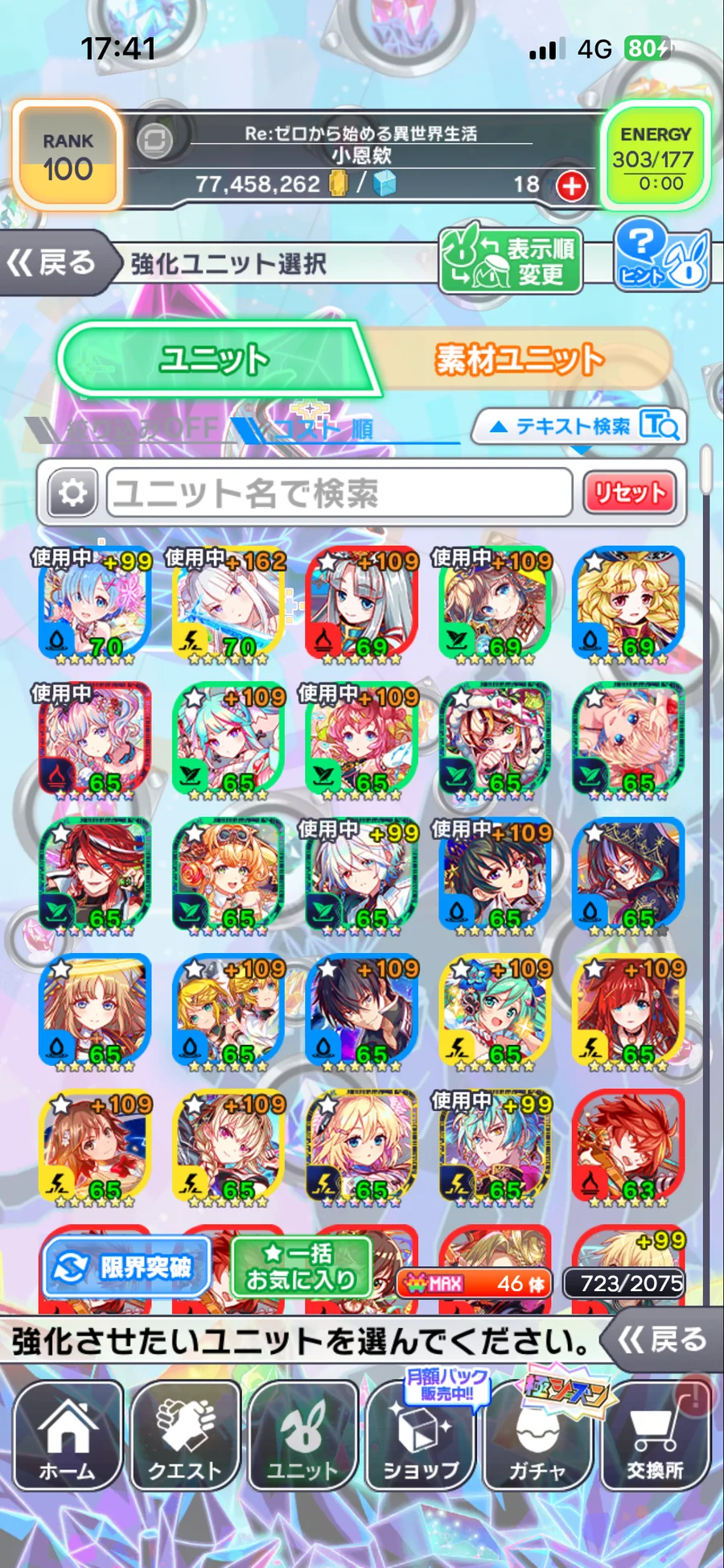Tap the swap icon beside player name
The height and width of the screenshot is (1568, 724).
pos(154,141)
